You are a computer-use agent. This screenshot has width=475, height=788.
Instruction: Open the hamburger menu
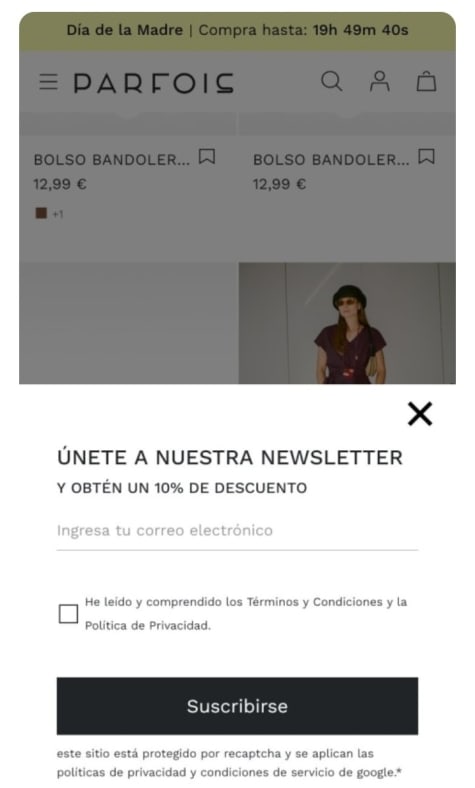click(x=49, y=81)
